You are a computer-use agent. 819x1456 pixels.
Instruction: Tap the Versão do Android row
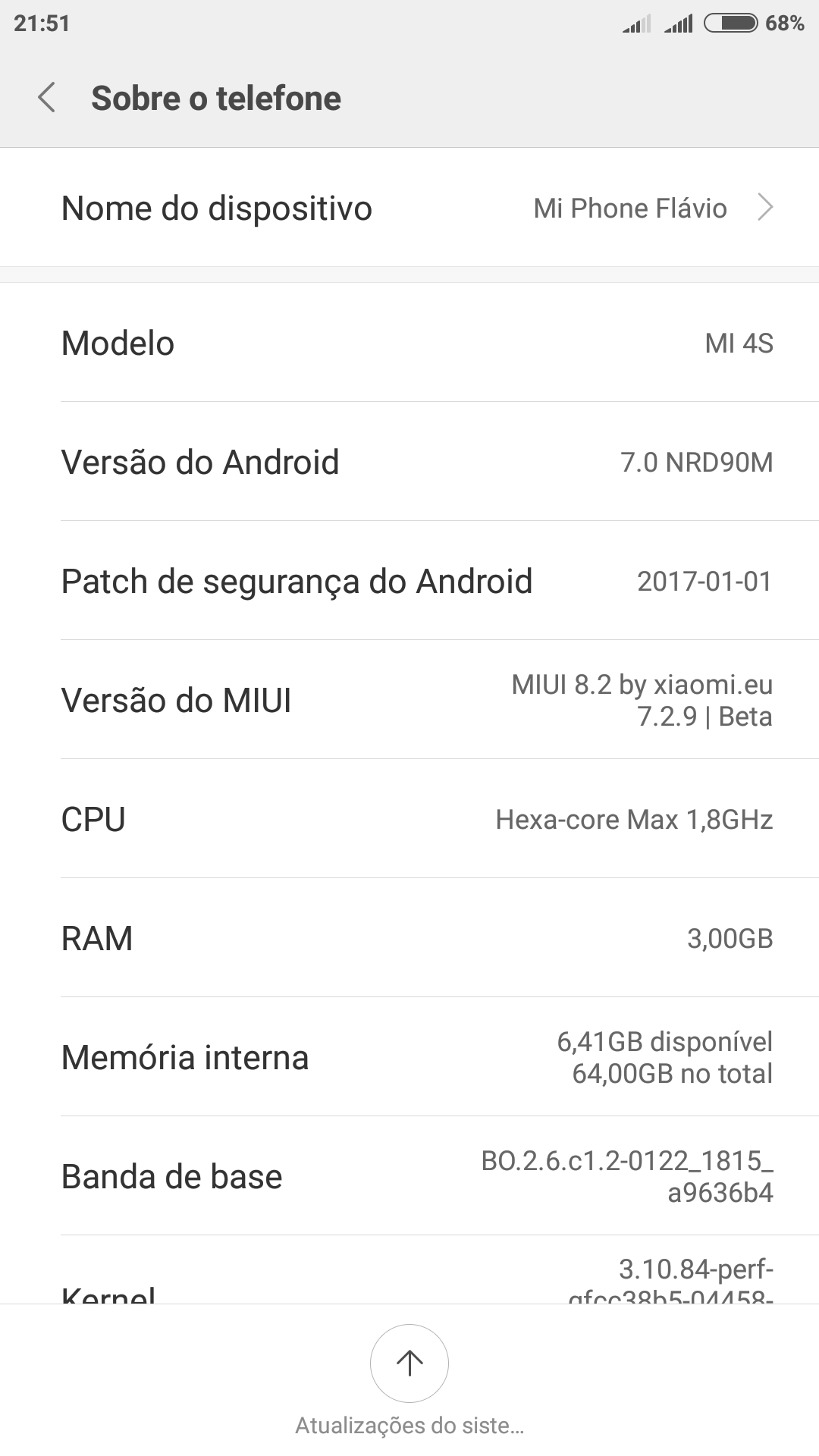click(409, 462)
